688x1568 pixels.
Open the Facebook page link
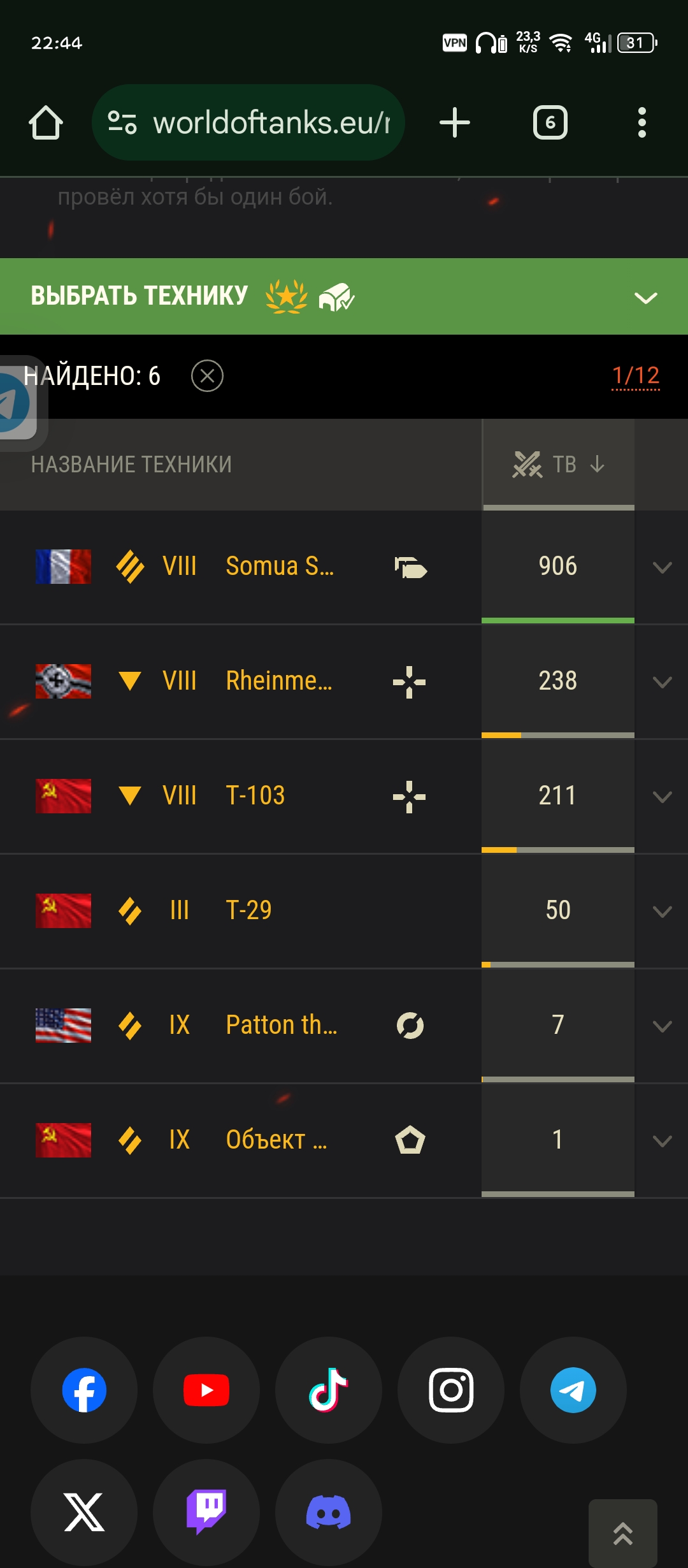84,1390
